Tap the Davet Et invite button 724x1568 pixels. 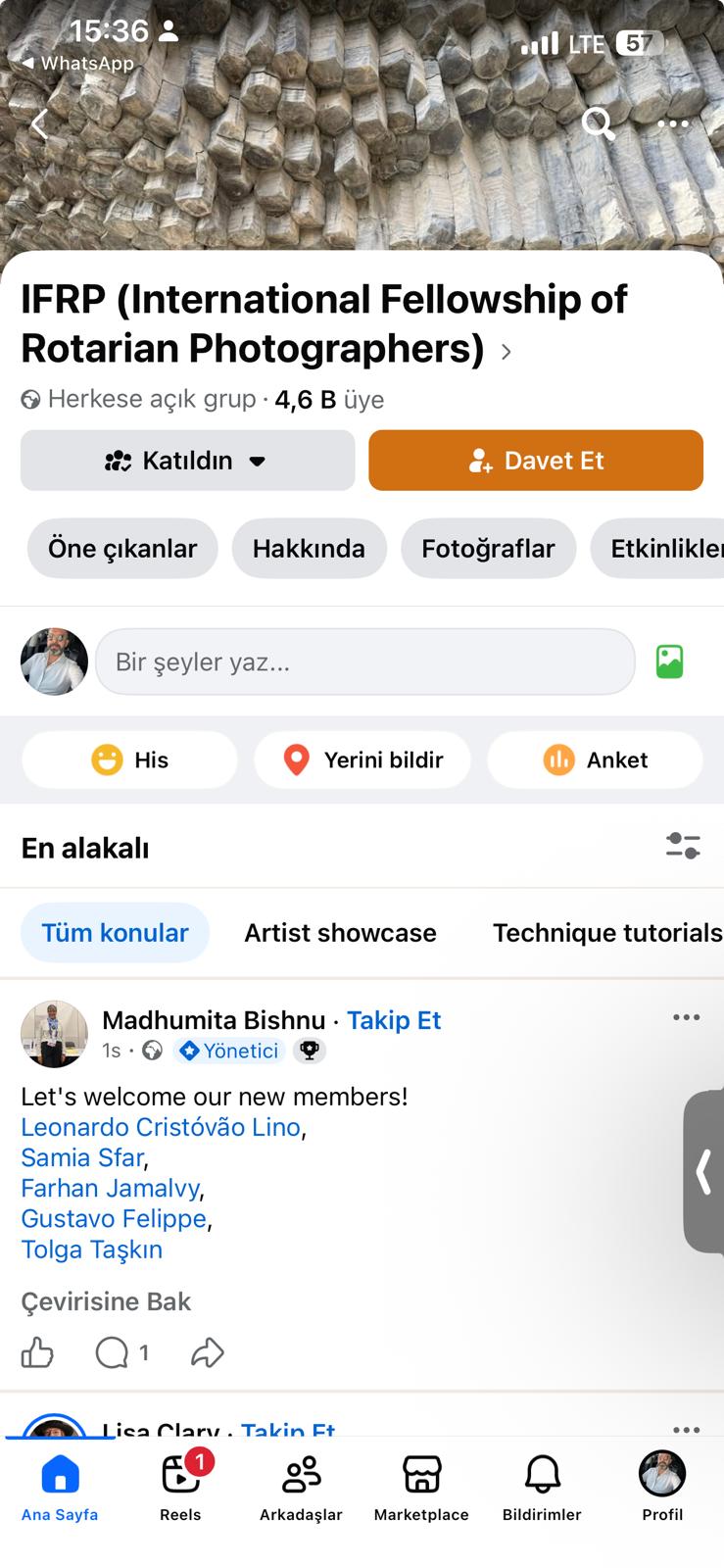(536, 461)
